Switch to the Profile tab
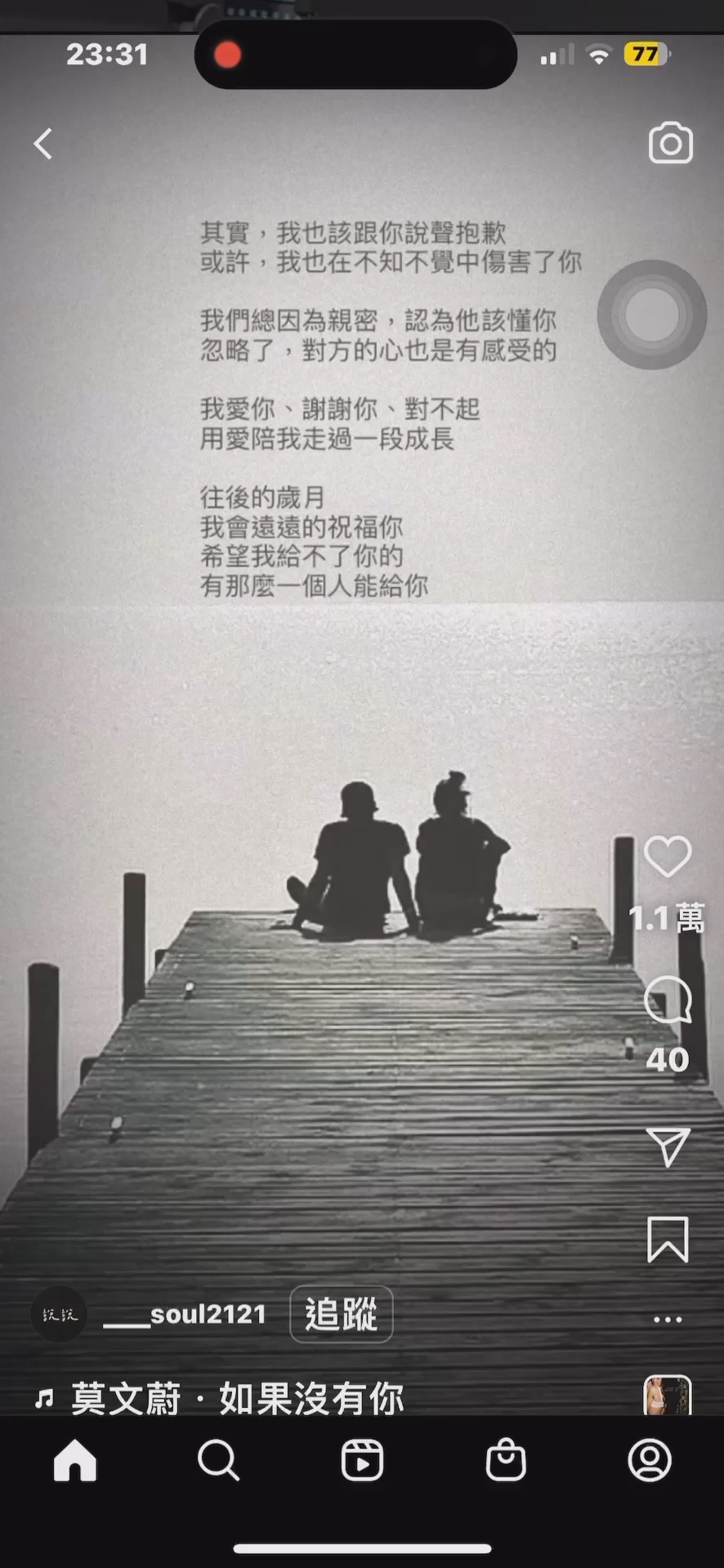 click(x=650, y=1459)
